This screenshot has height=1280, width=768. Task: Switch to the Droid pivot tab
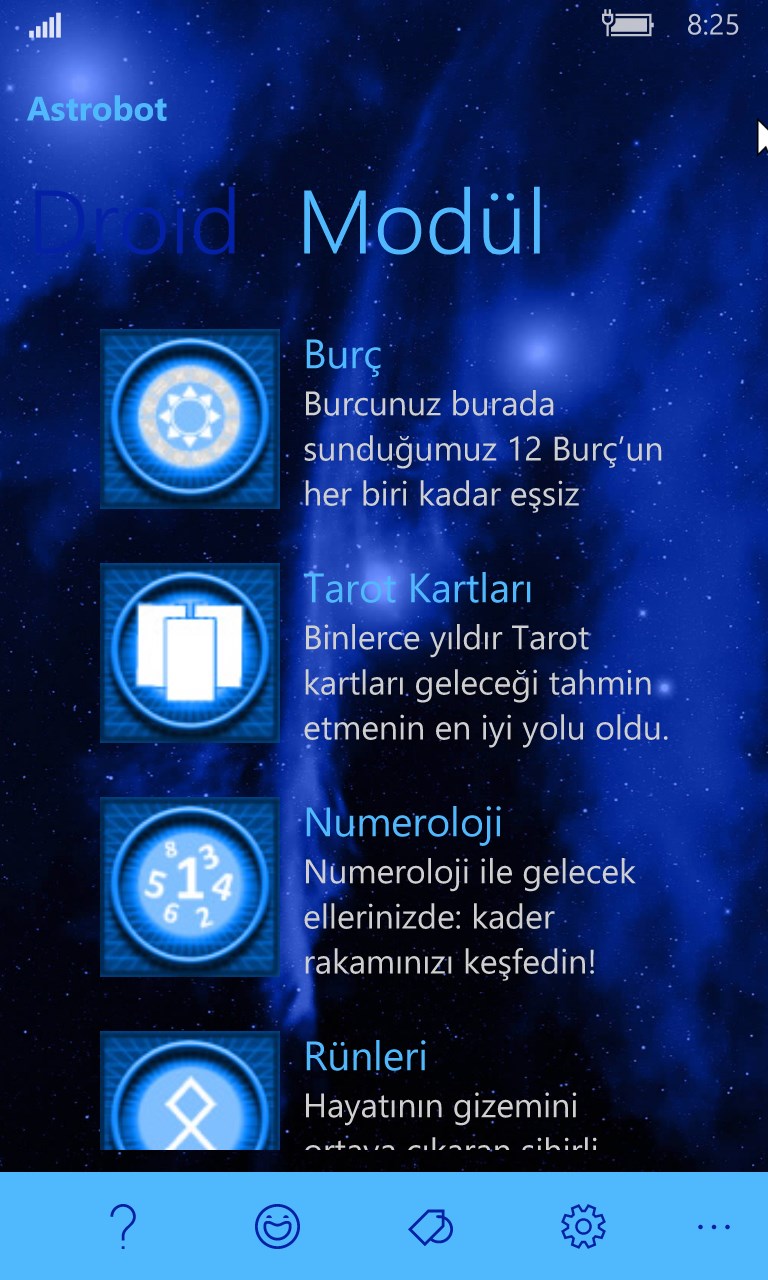[135, 222]
